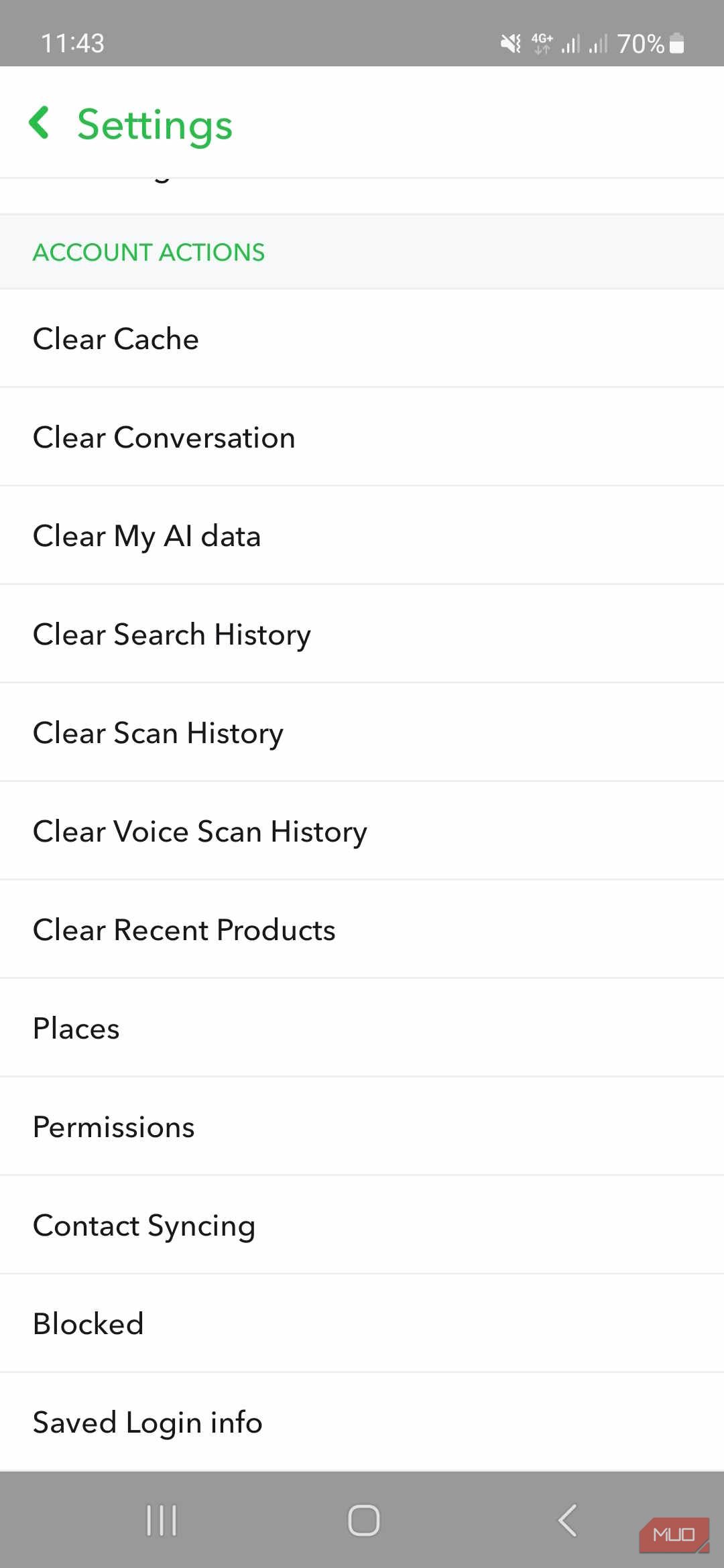
Task: Open recent apps from the navigation bar
Action: click(x=160, y=1521)
